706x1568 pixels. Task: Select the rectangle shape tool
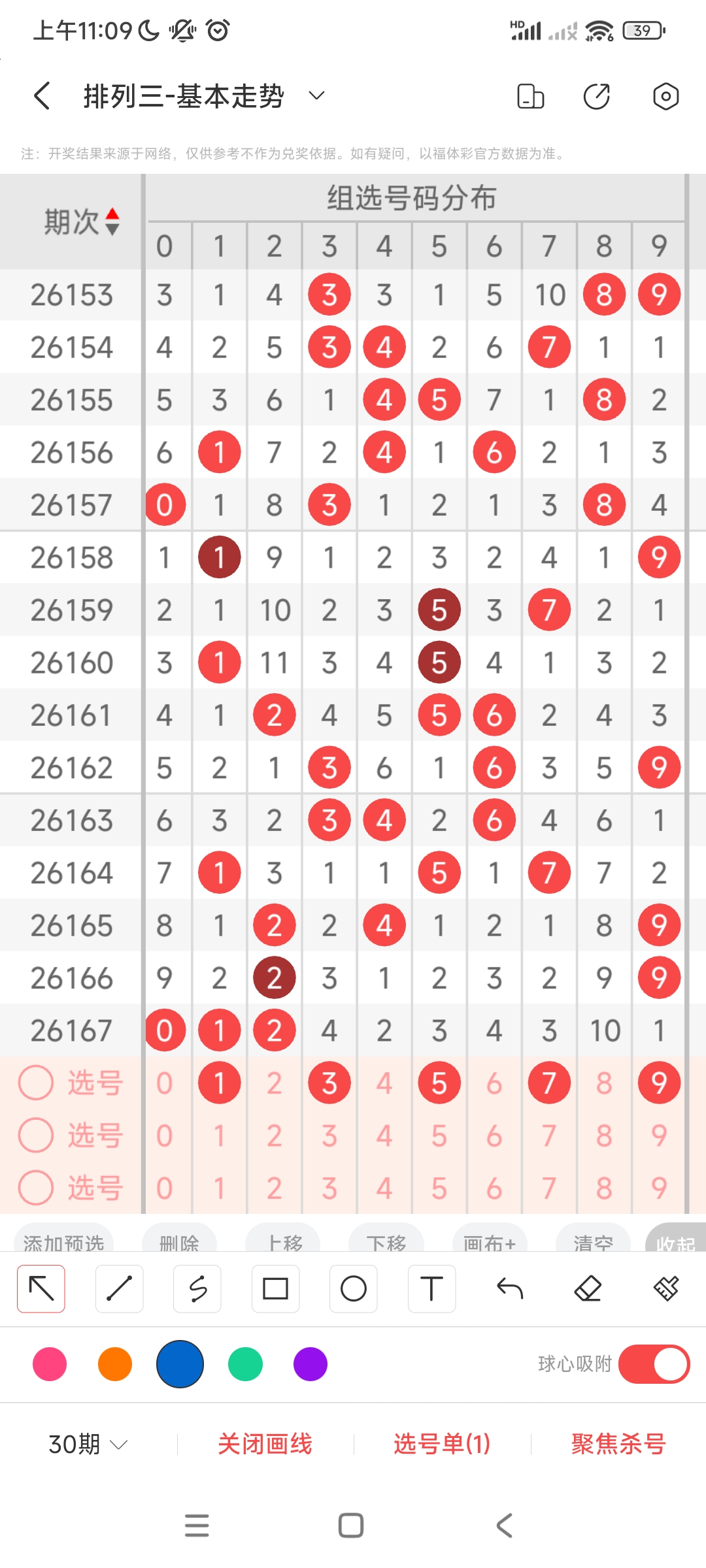(275, 1288)
